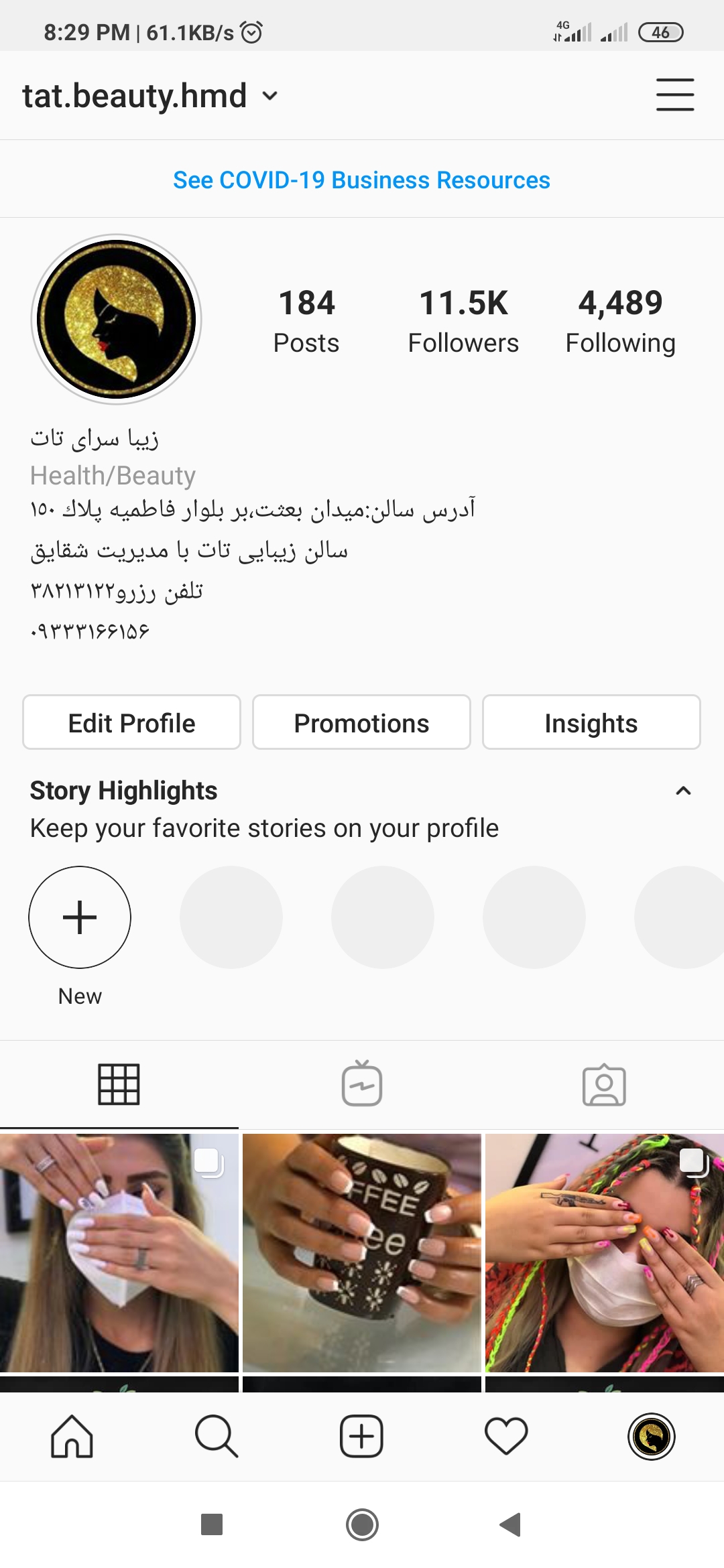Go to the Home feed
Image resolution: width=724 pixels, height=1568 pixels.
tap(72, 1437)
